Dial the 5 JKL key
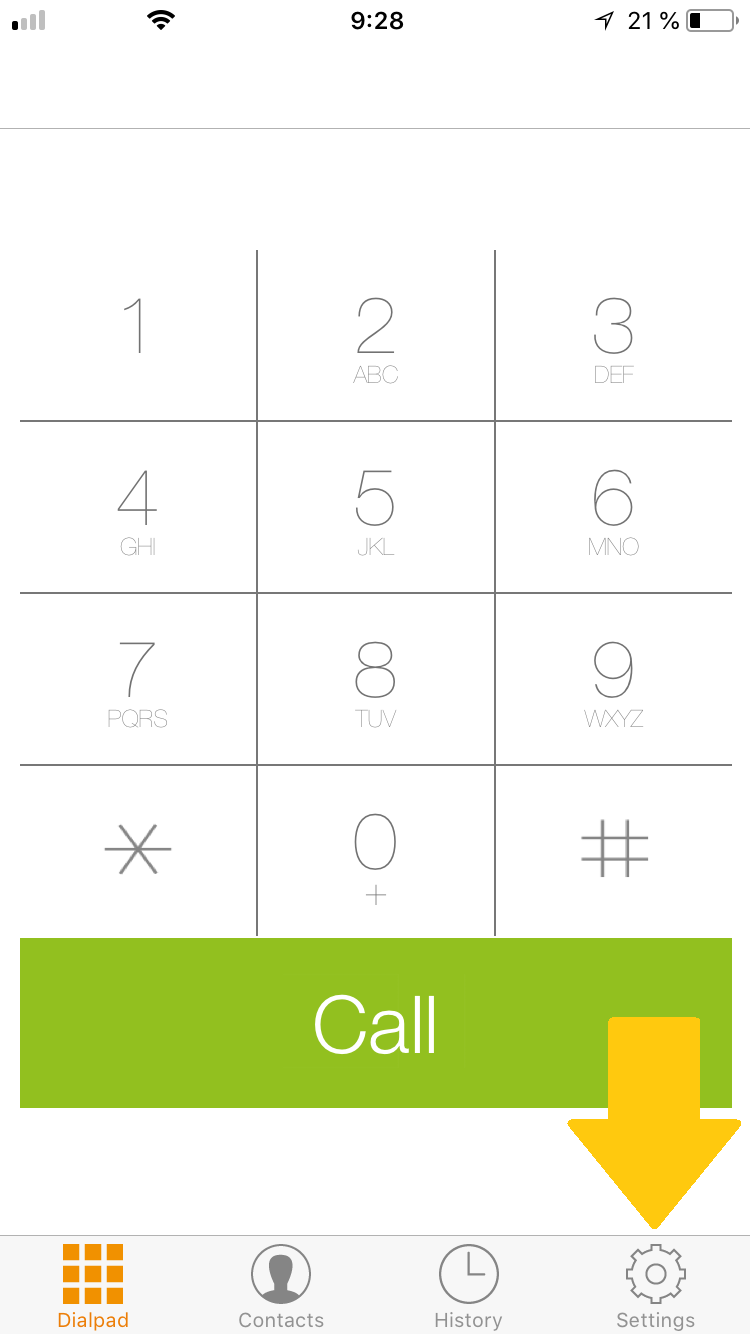Screen dimensions: 750x1334 376,507
